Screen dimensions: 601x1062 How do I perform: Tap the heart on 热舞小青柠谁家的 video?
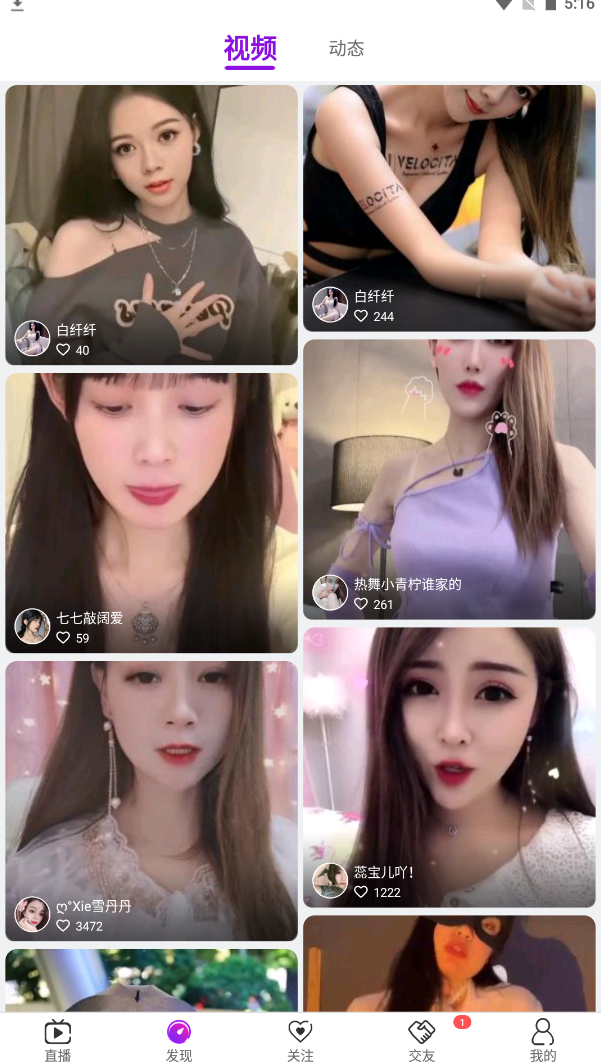pos(361,604)
